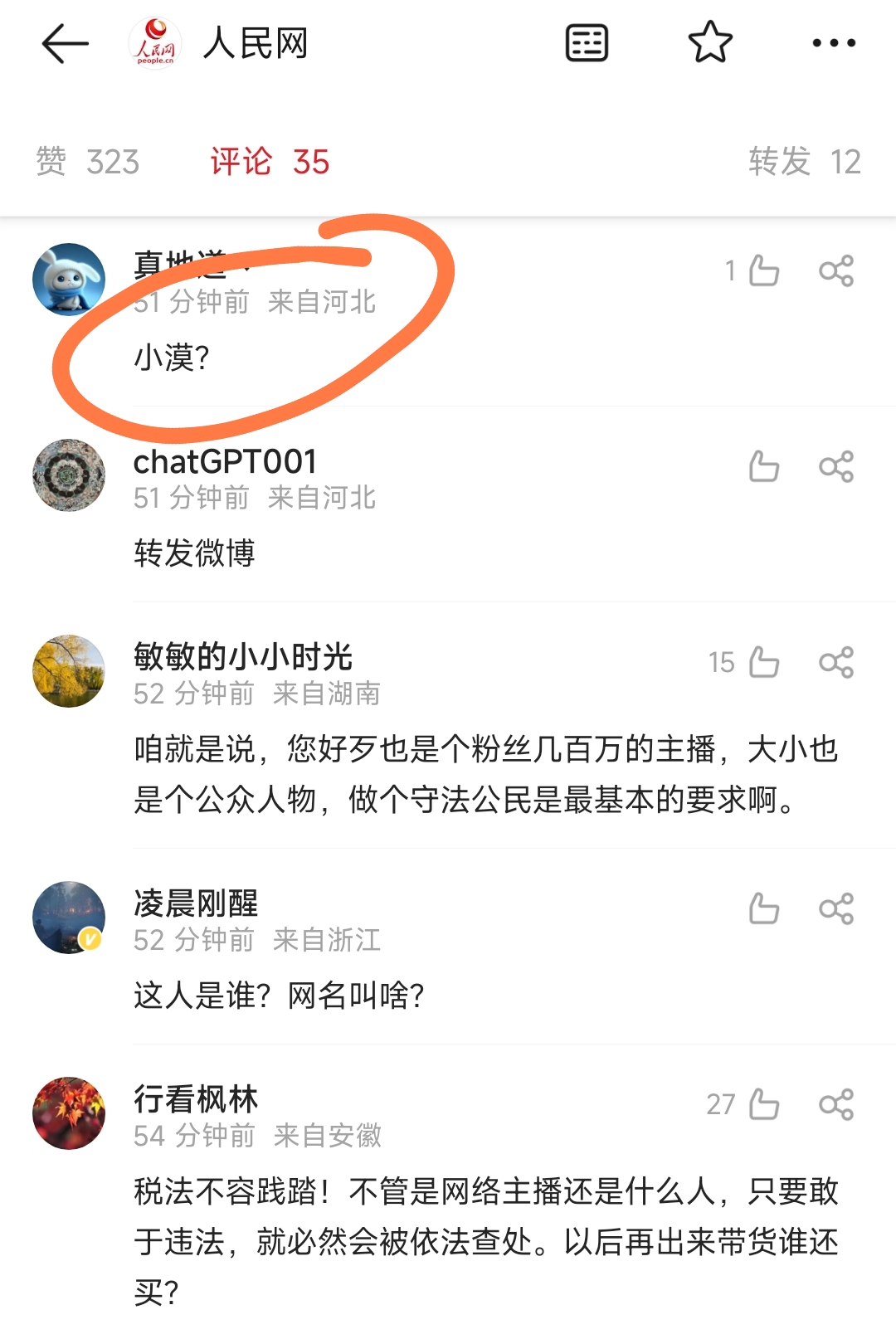Tap the back arrow to return

coord(60,43)
